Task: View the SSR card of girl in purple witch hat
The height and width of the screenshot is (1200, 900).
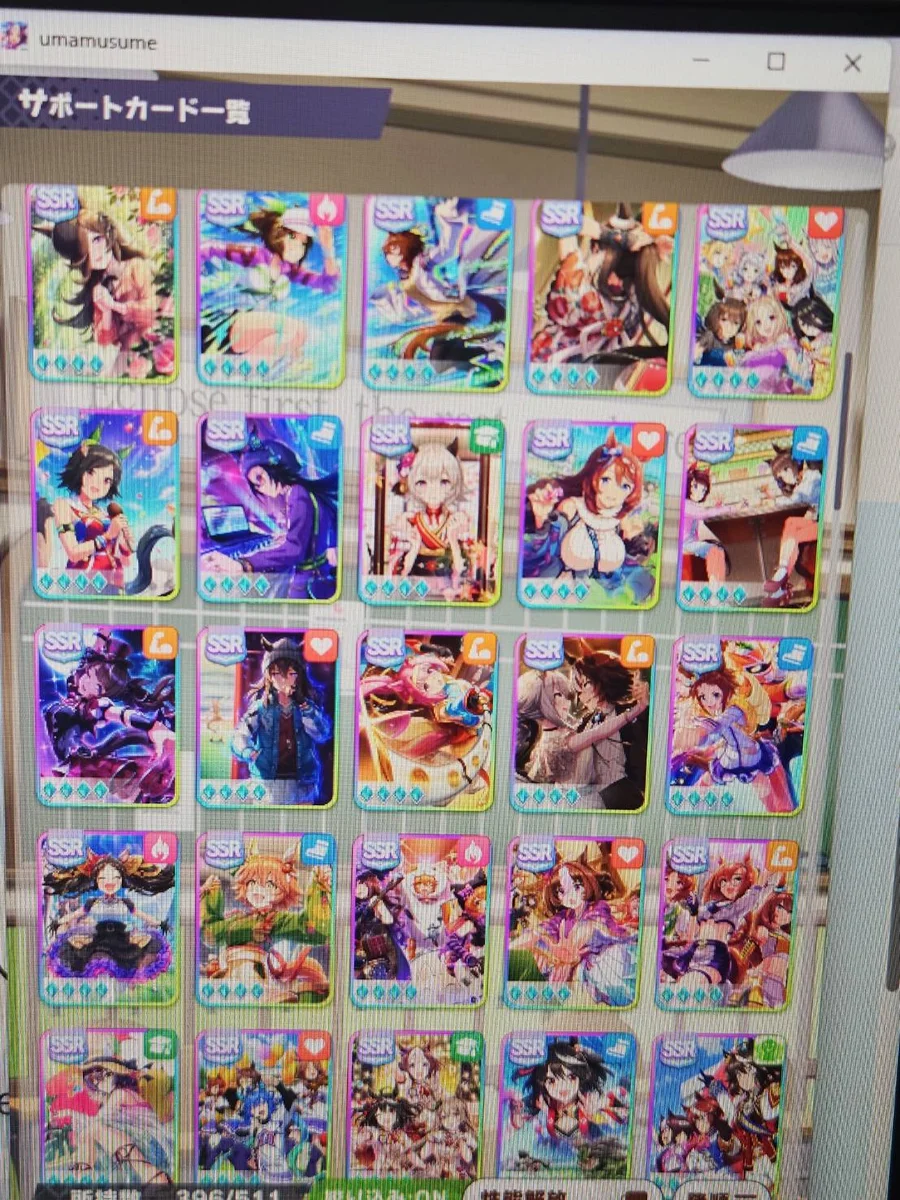Action: [x=107, y=715]
